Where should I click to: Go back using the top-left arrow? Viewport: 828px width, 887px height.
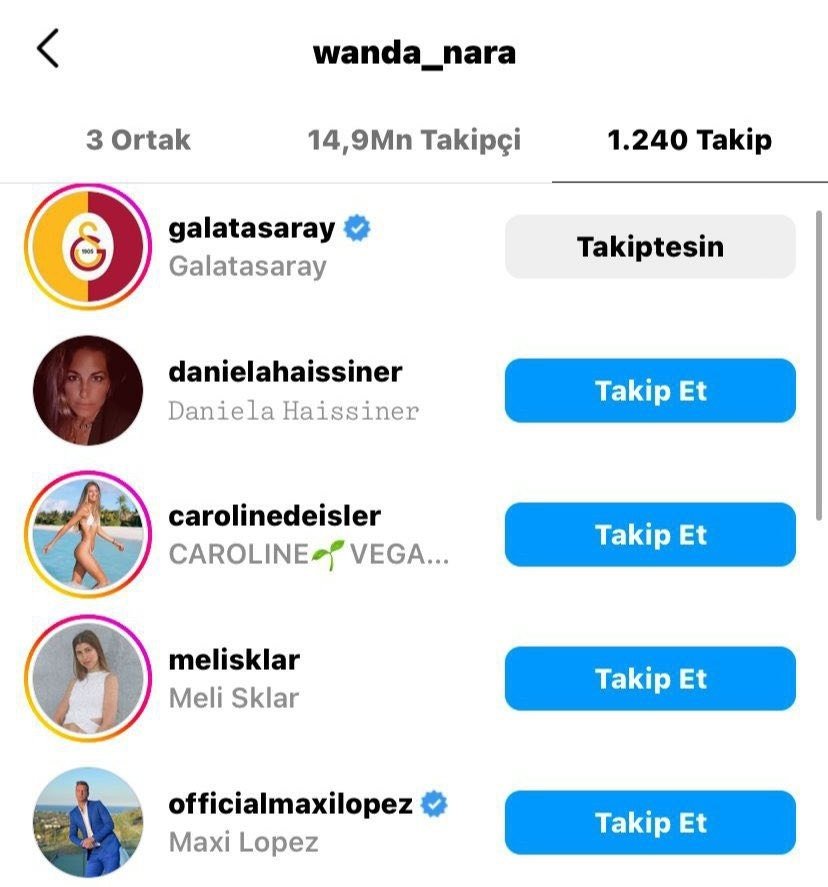pyautogui.click(x=47, y=49)
